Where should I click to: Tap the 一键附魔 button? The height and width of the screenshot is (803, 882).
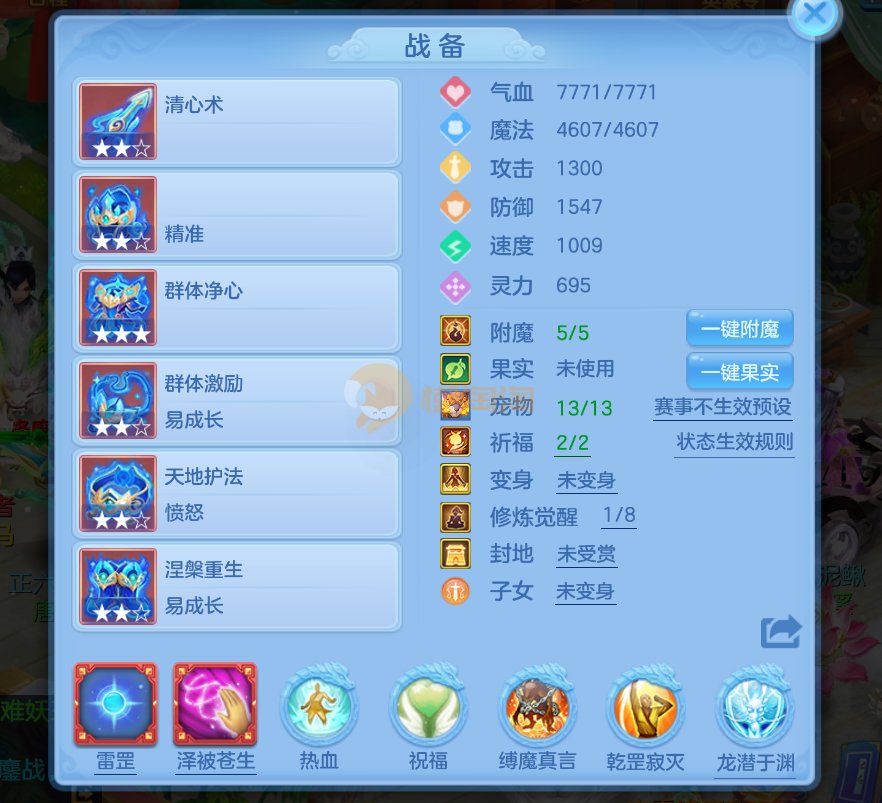coord(739,329)
